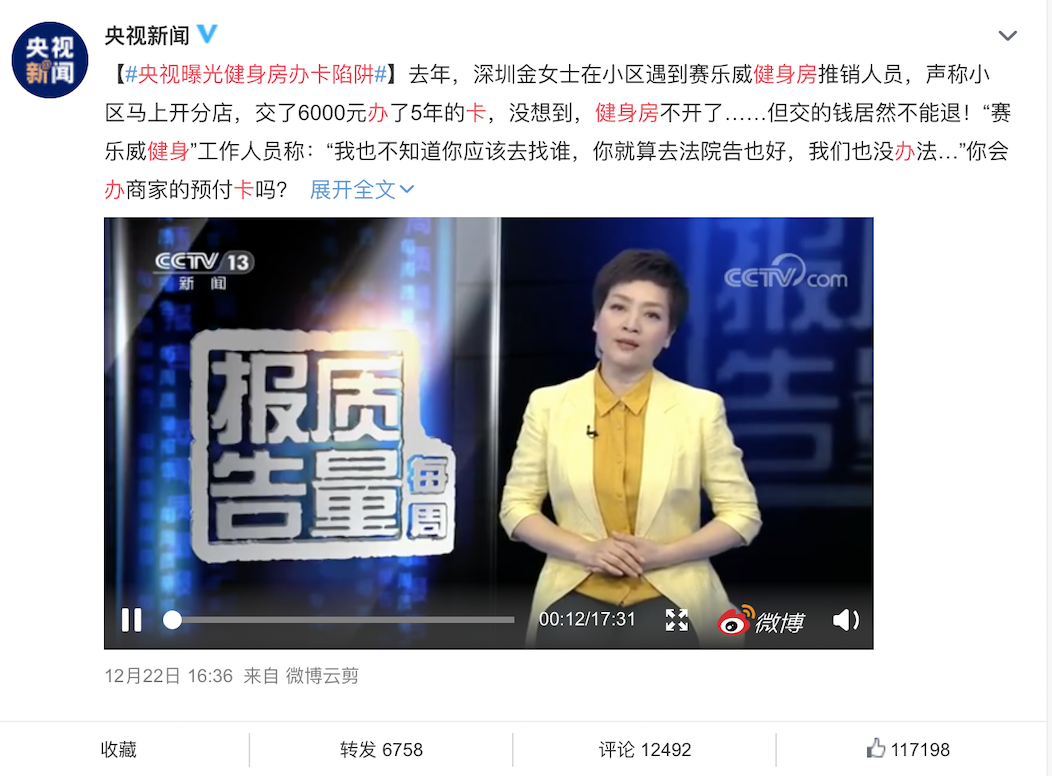
Task: Open the 微博云剪 source link
Action: 322,676
